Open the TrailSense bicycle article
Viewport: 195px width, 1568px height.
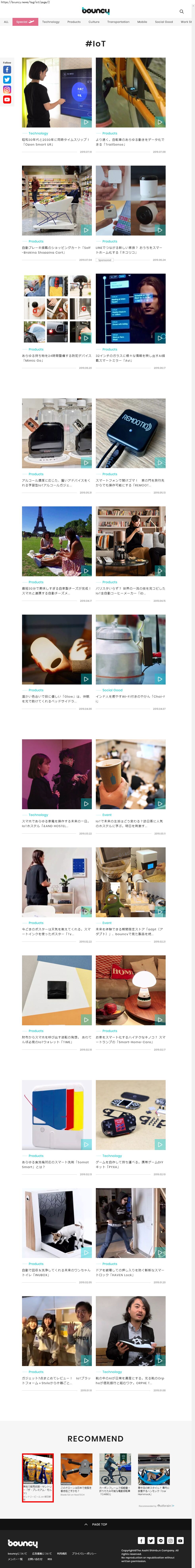130,93
